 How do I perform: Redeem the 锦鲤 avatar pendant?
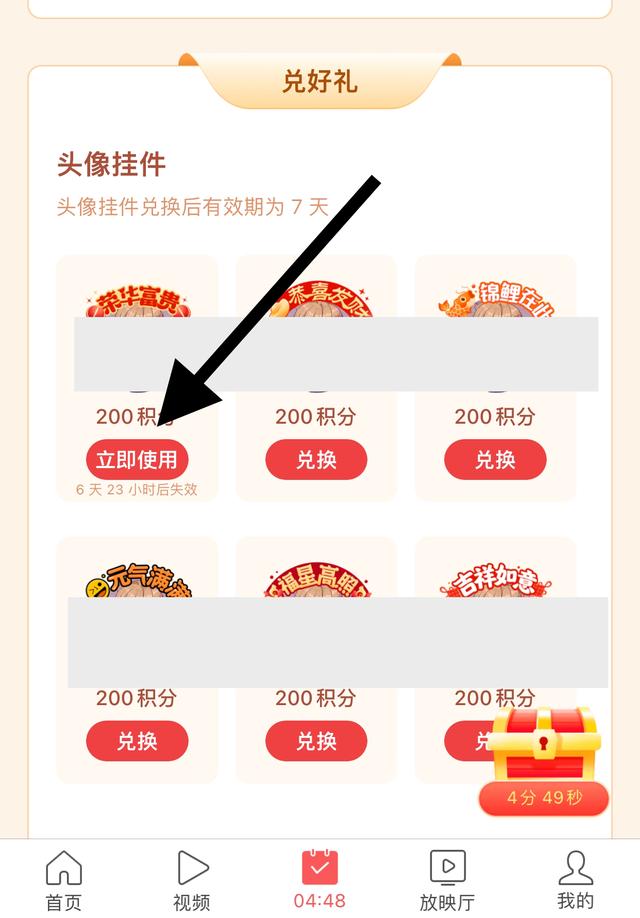495,460
